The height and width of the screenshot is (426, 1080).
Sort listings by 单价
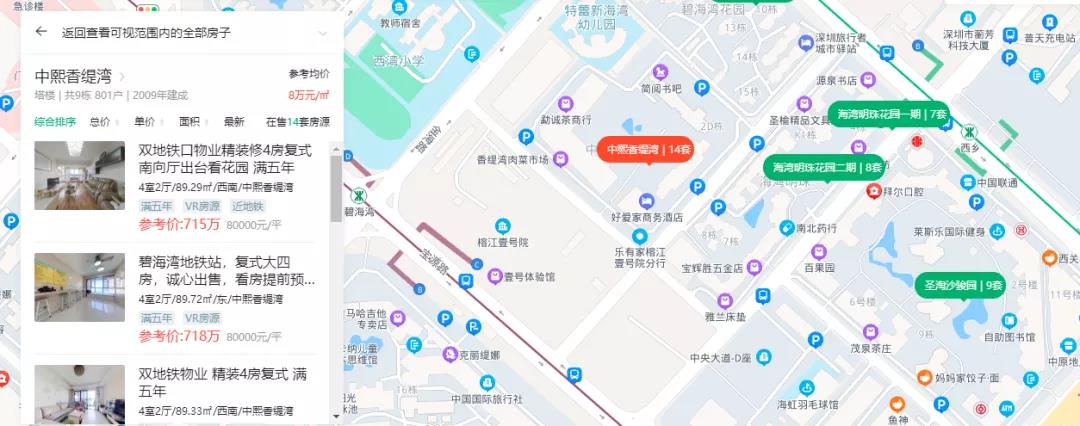click(144, 122)
